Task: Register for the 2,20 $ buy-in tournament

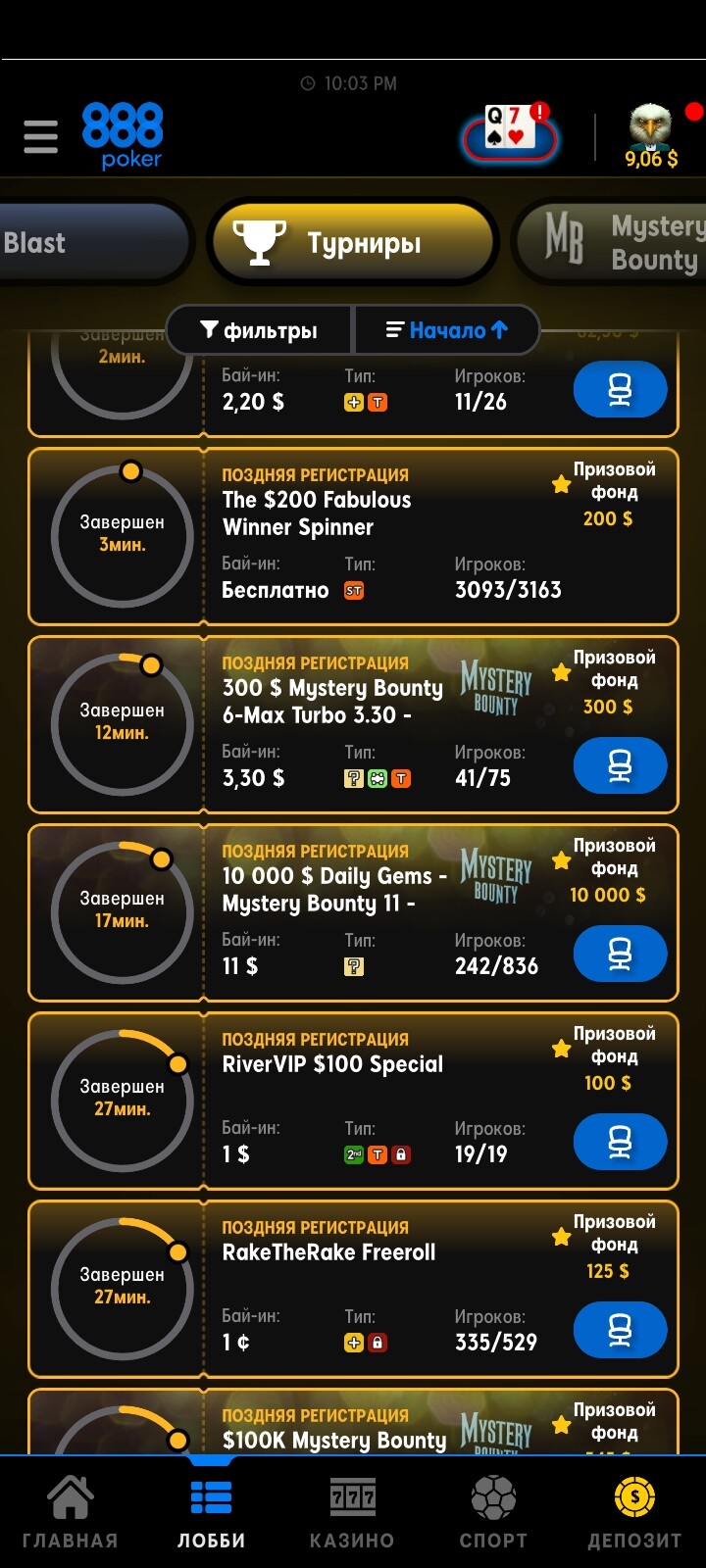Action: [x=620, y=390]
